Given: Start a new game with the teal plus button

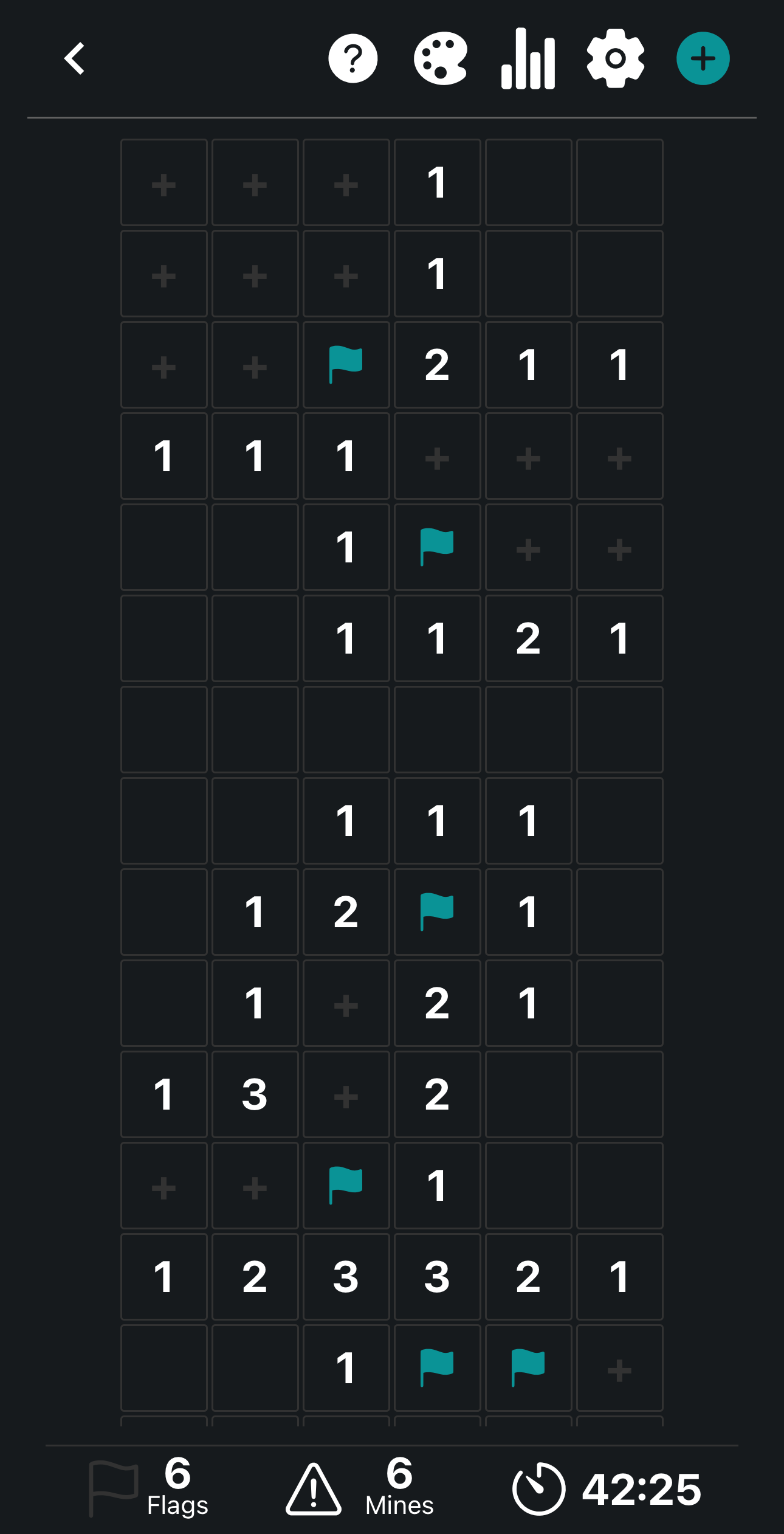Looking at the screenshot, I should click(x=703, y=58).
